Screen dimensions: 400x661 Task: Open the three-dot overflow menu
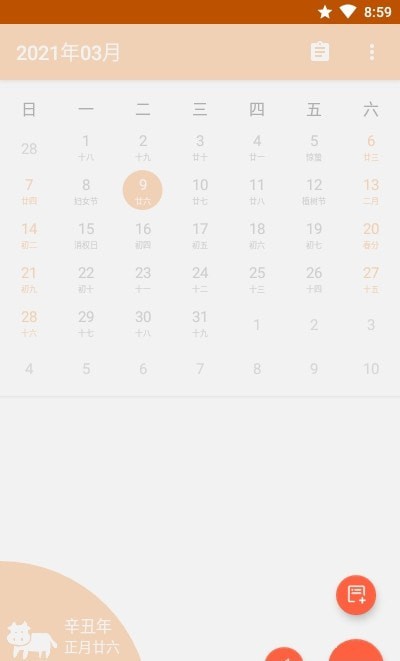click(372, 52)
